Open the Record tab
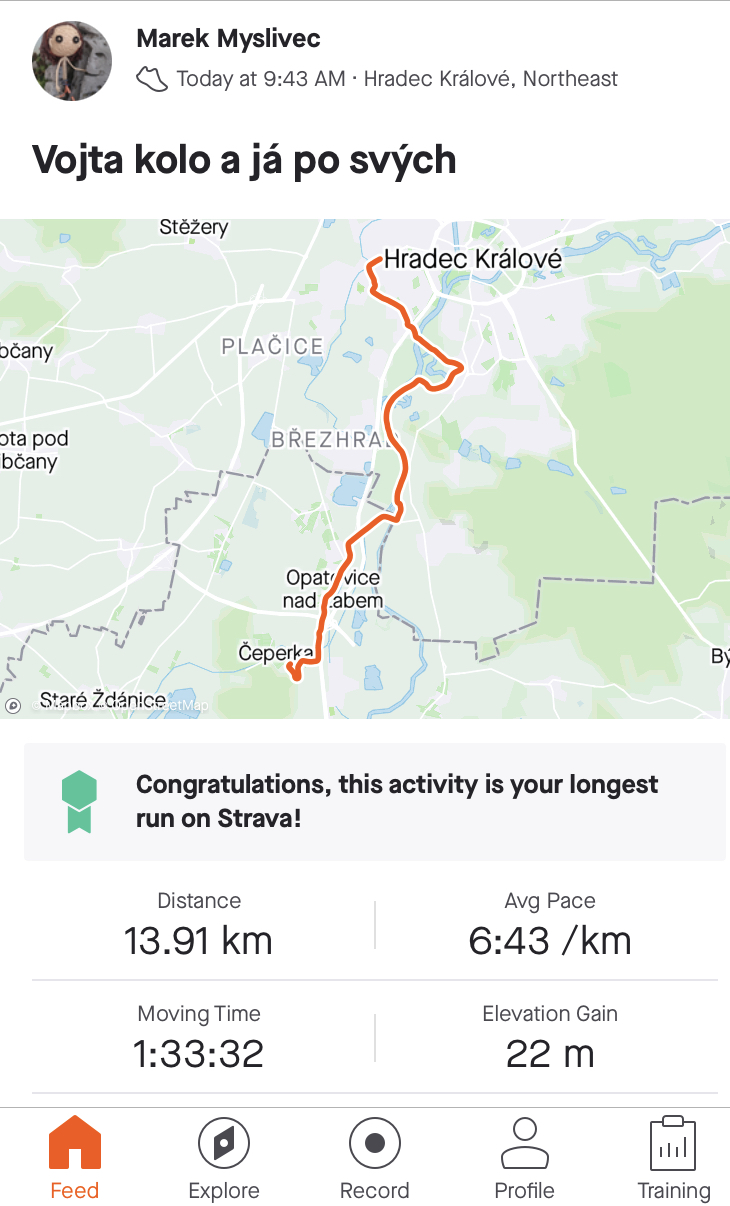The image size is (730, 1206). point(375,1157)
